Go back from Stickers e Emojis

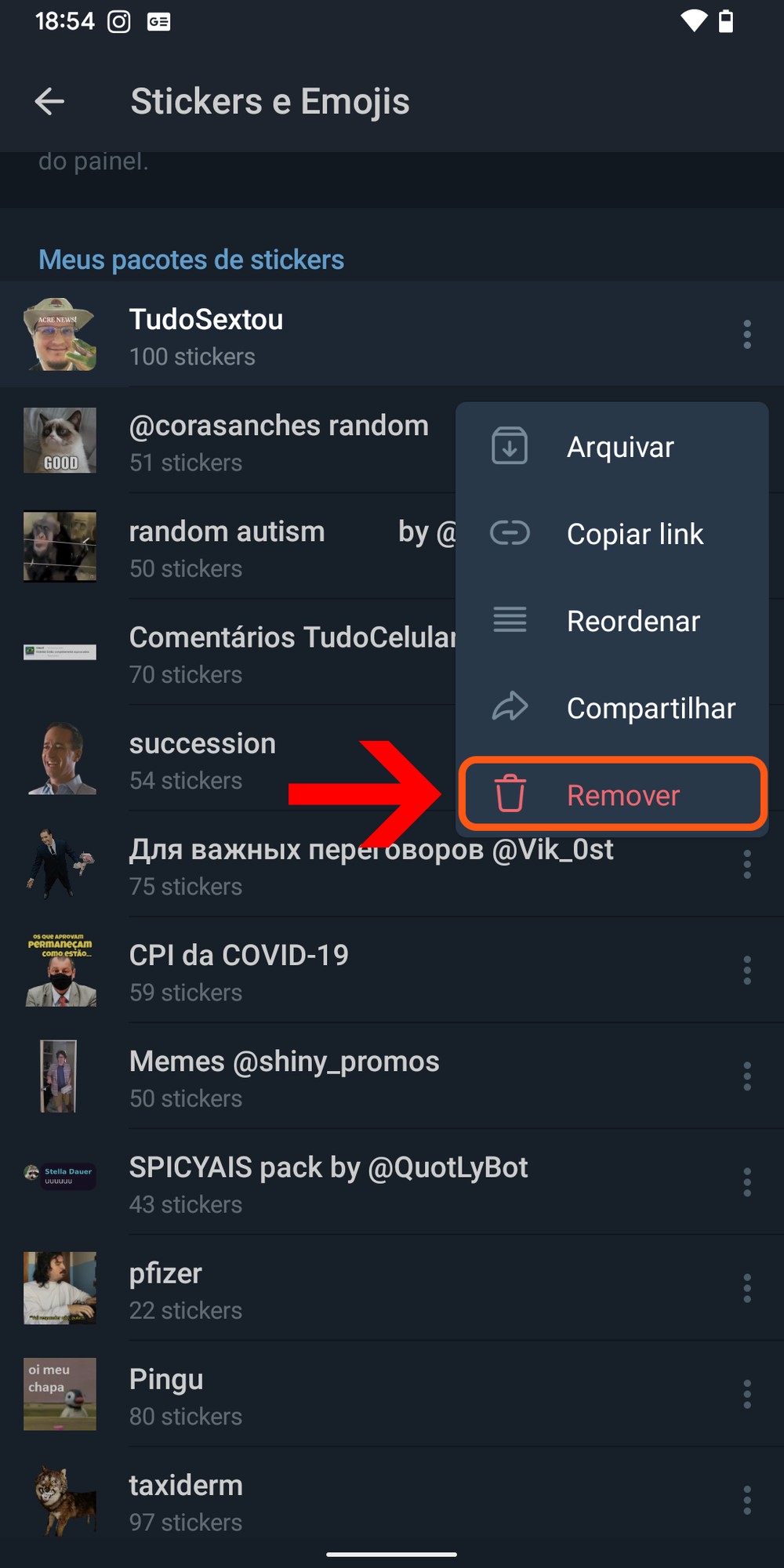[49, 101]
